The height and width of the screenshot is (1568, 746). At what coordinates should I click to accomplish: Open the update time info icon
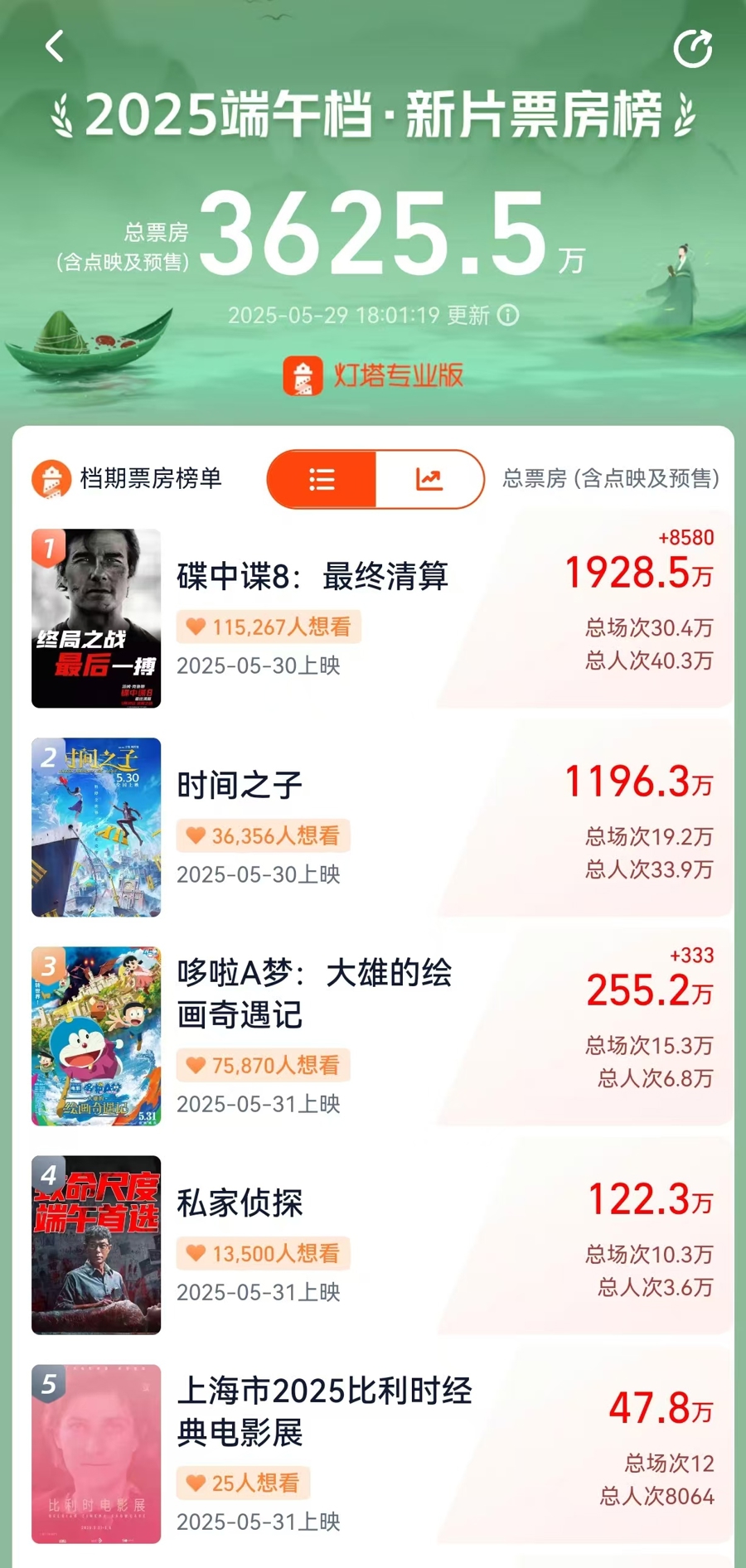(x=508, y=315)
